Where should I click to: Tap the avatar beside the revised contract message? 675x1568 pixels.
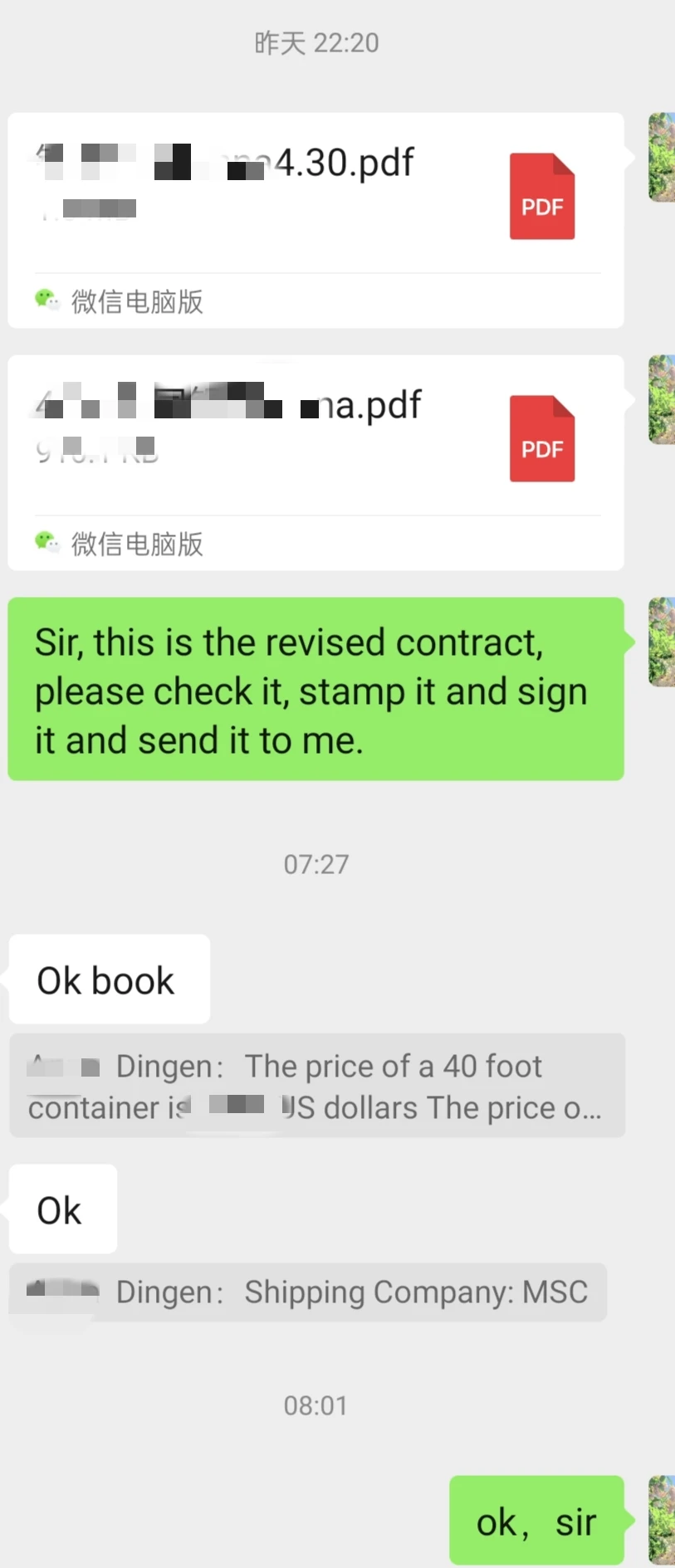pos(662,642)
